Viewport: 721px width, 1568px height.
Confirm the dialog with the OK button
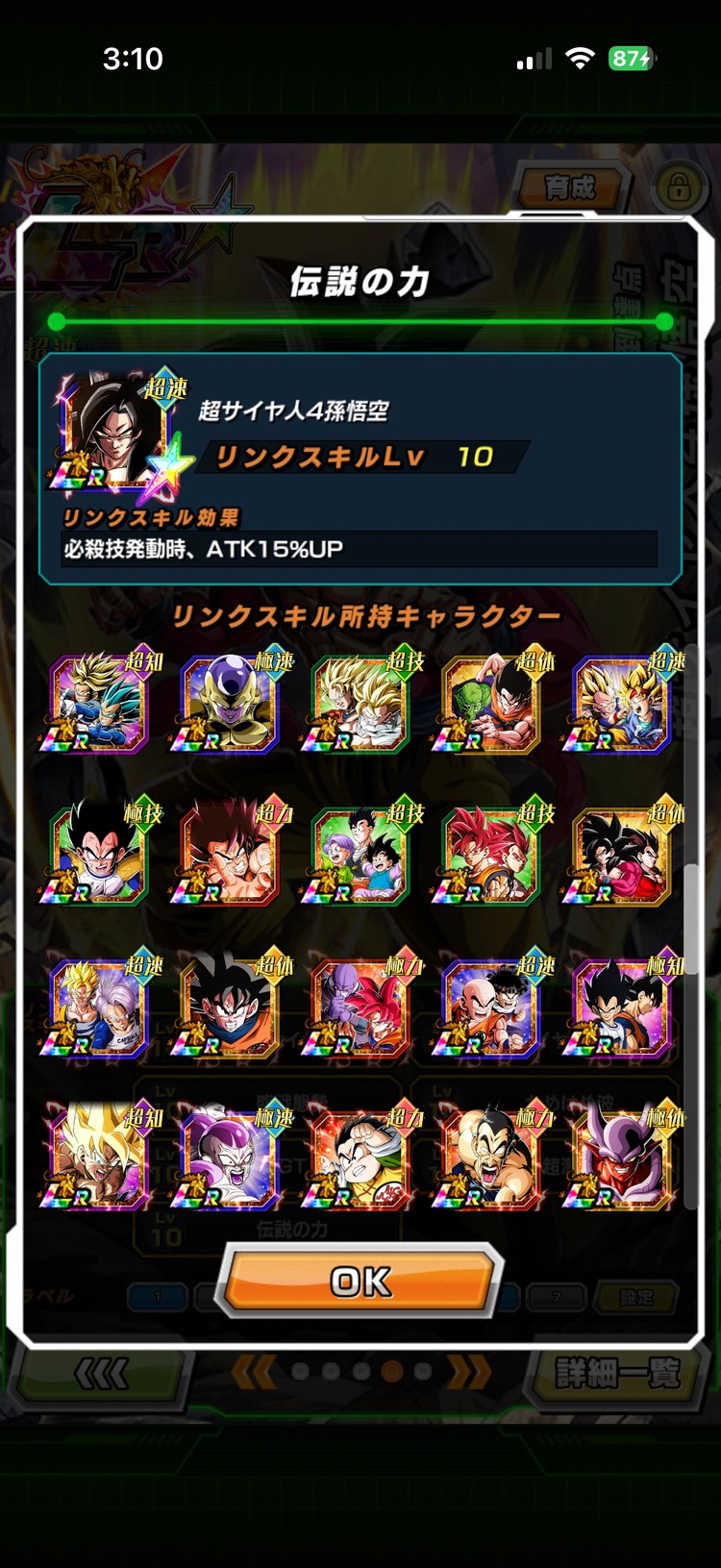360,1280
